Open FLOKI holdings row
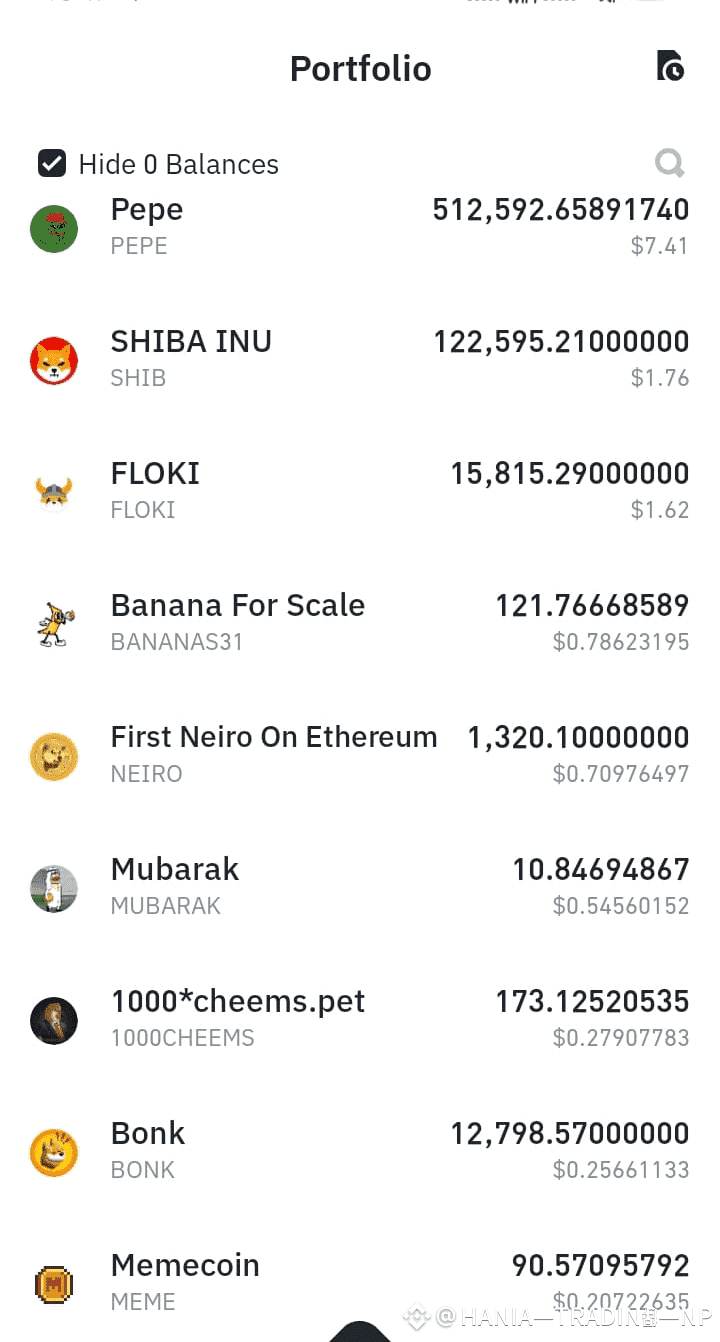This screenshot has width=720, height=1342. pyautogui.click(x=360, y=493)
